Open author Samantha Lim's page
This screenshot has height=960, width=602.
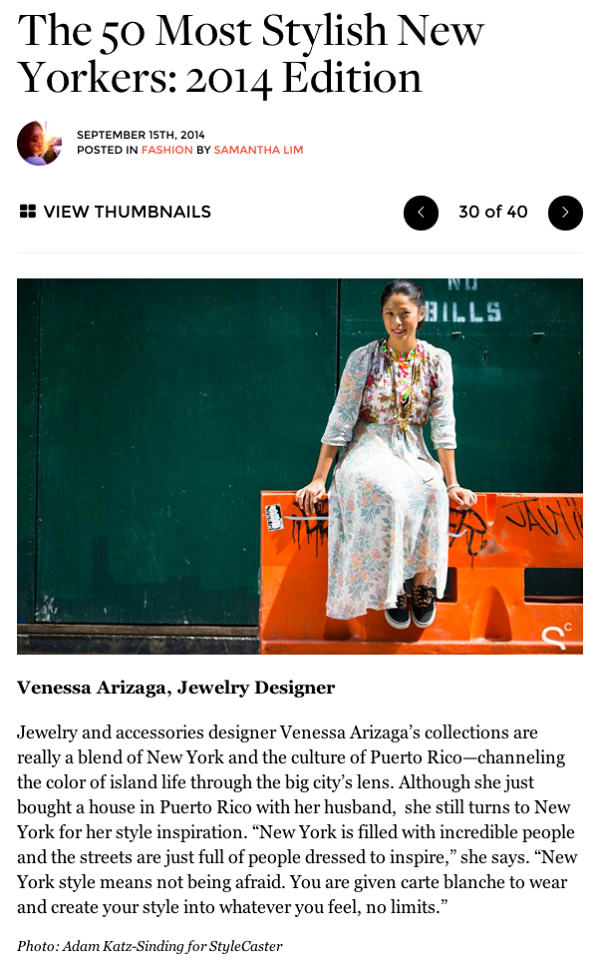[258, 151]
